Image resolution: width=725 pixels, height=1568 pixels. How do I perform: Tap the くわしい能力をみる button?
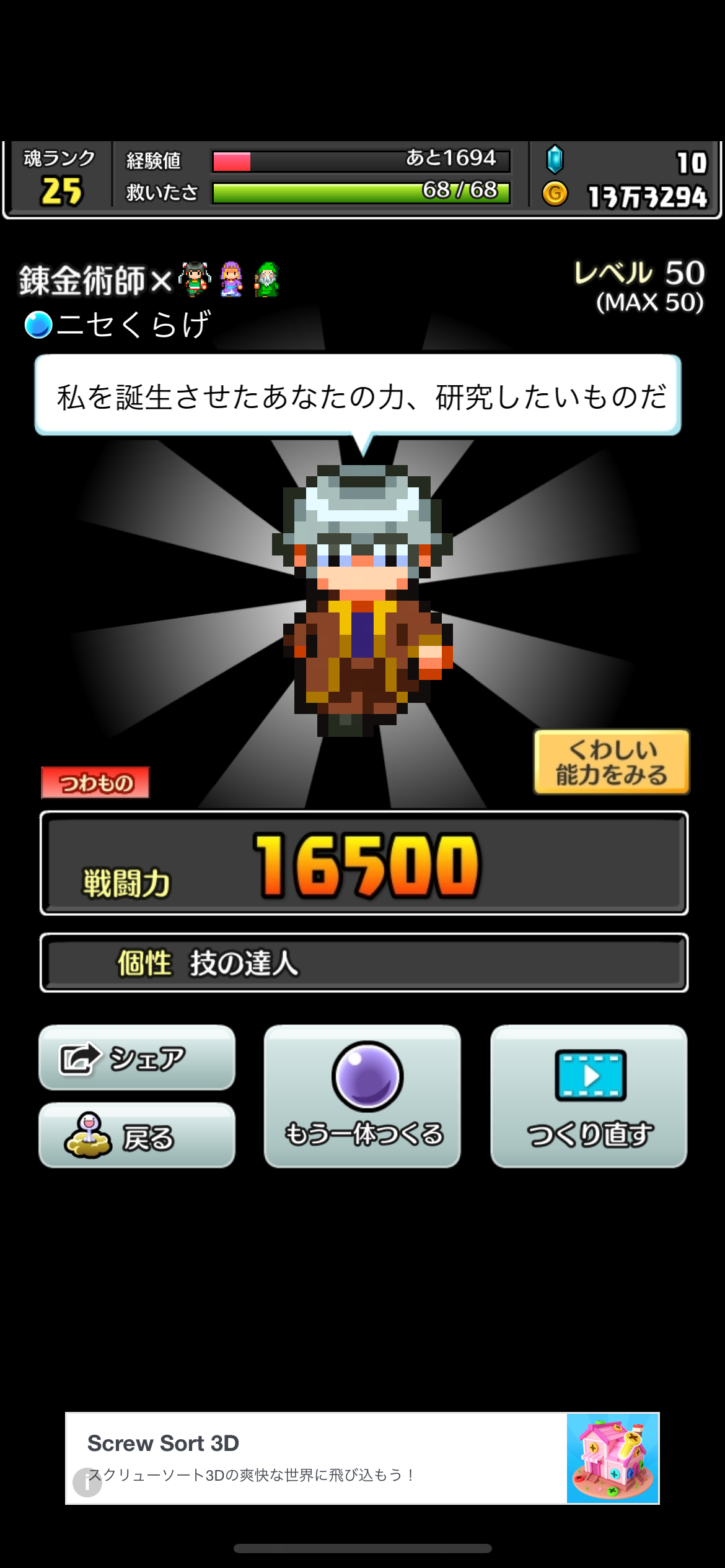(x=611, y=762)
